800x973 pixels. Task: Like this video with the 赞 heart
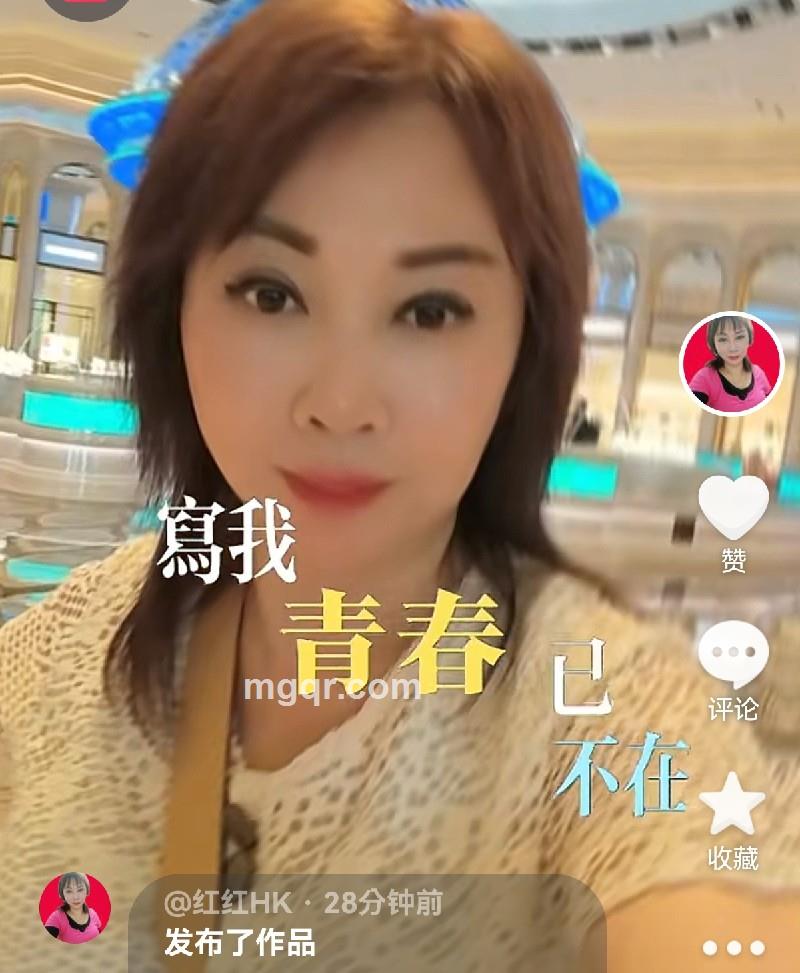pyautogui.click(x=733, y=508)
